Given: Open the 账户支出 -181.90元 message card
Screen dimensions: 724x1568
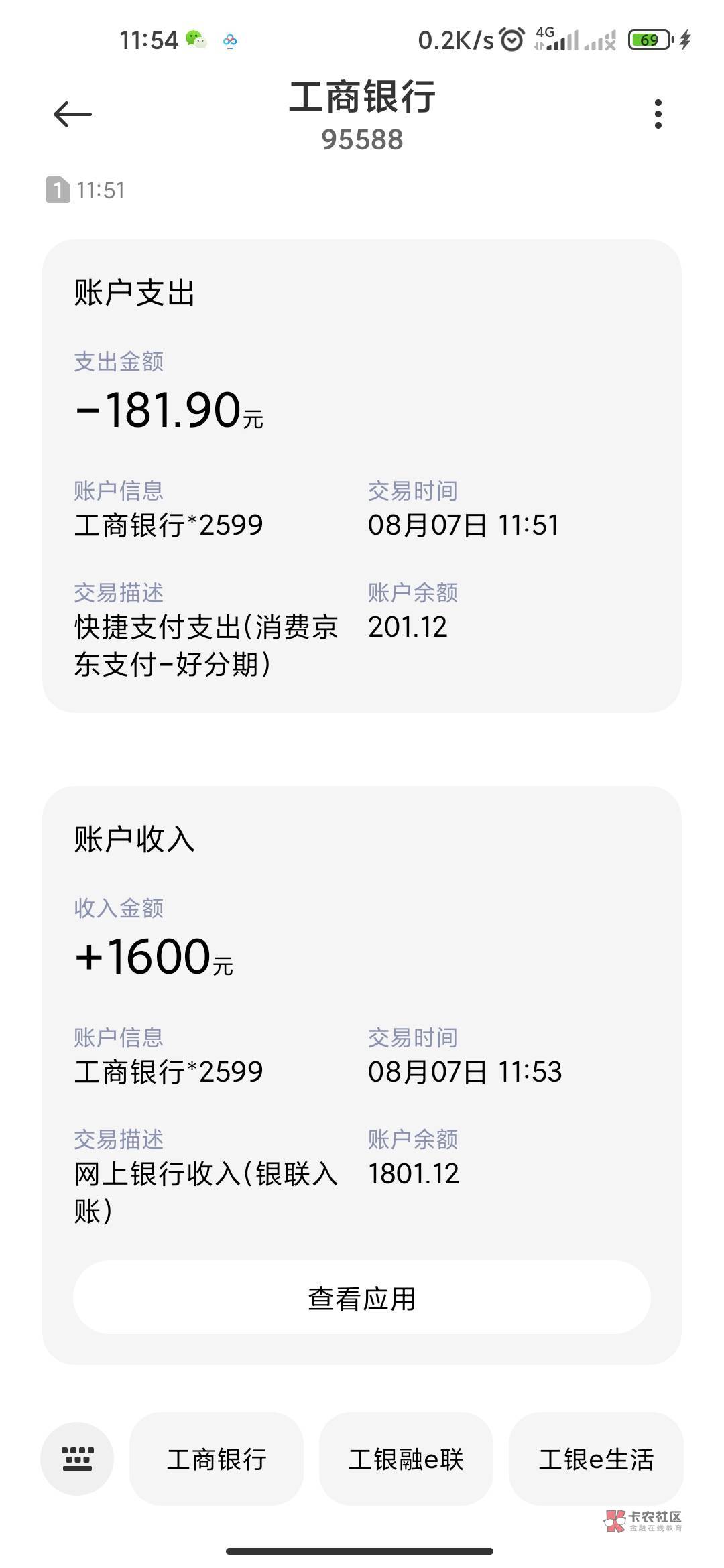Looking at the screenshot, I should click(362, 476).
